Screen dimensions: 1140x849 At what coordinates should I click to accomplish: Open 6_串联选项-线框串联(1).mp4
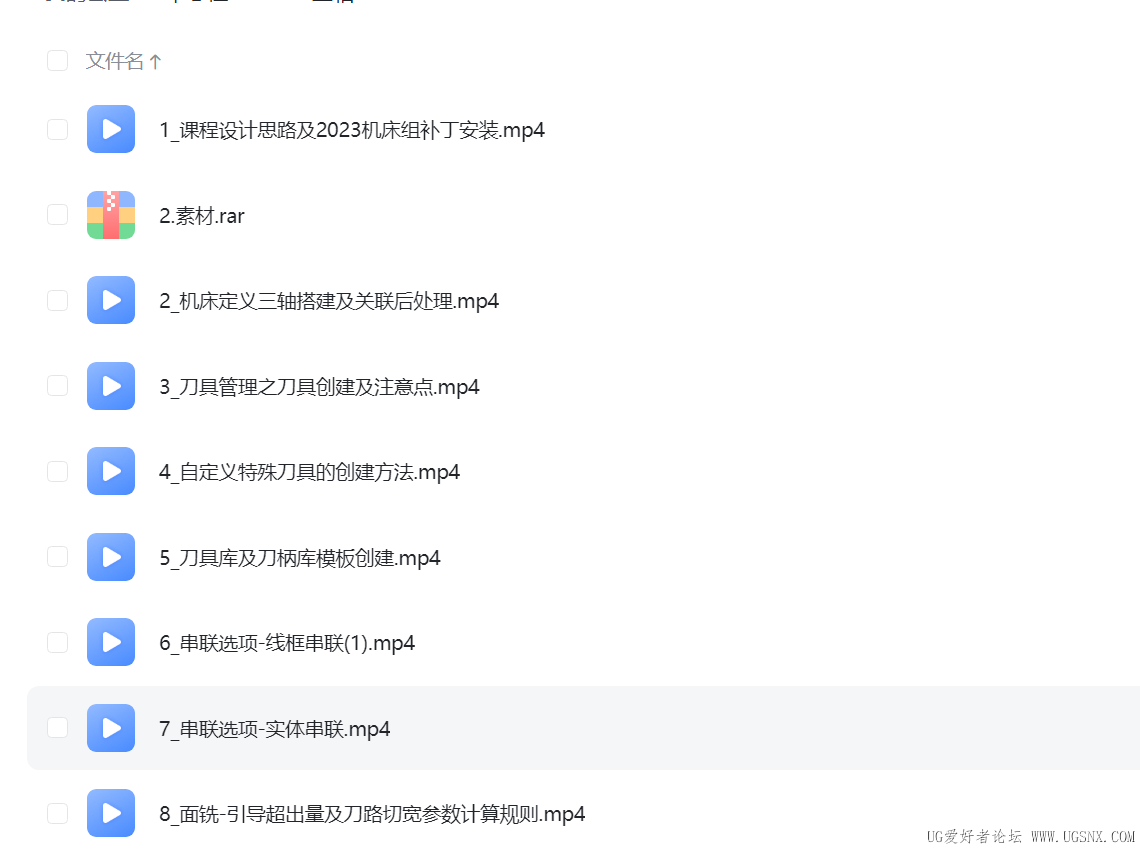(x=286, y=643)
